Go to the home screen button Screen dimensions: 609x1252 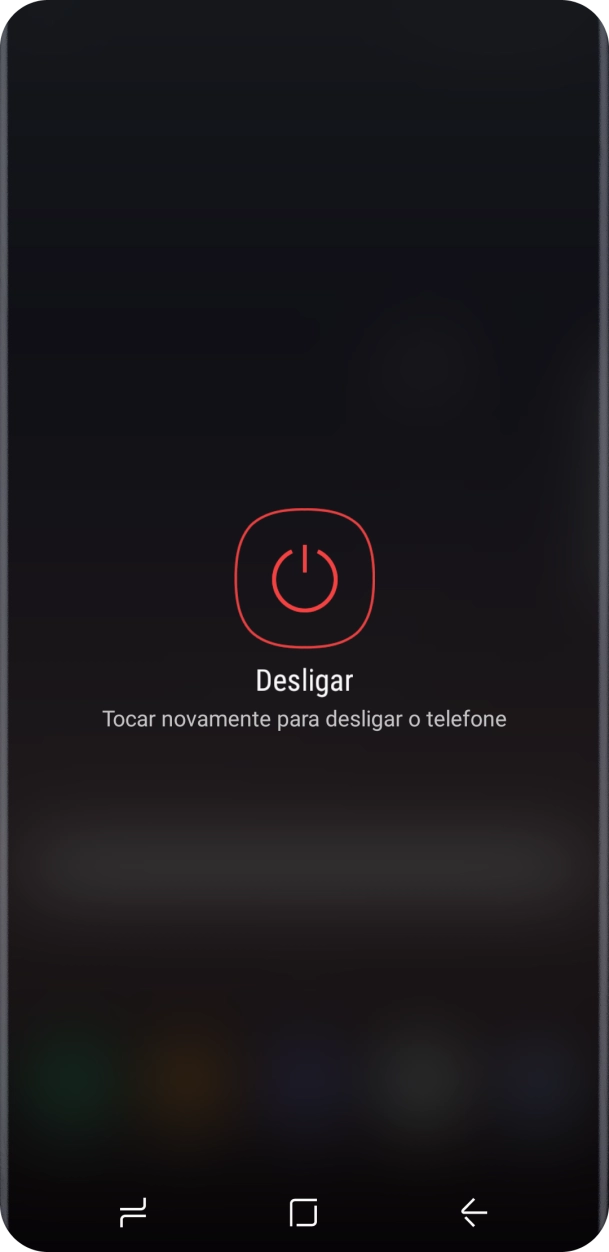(x=304, y=1212)
